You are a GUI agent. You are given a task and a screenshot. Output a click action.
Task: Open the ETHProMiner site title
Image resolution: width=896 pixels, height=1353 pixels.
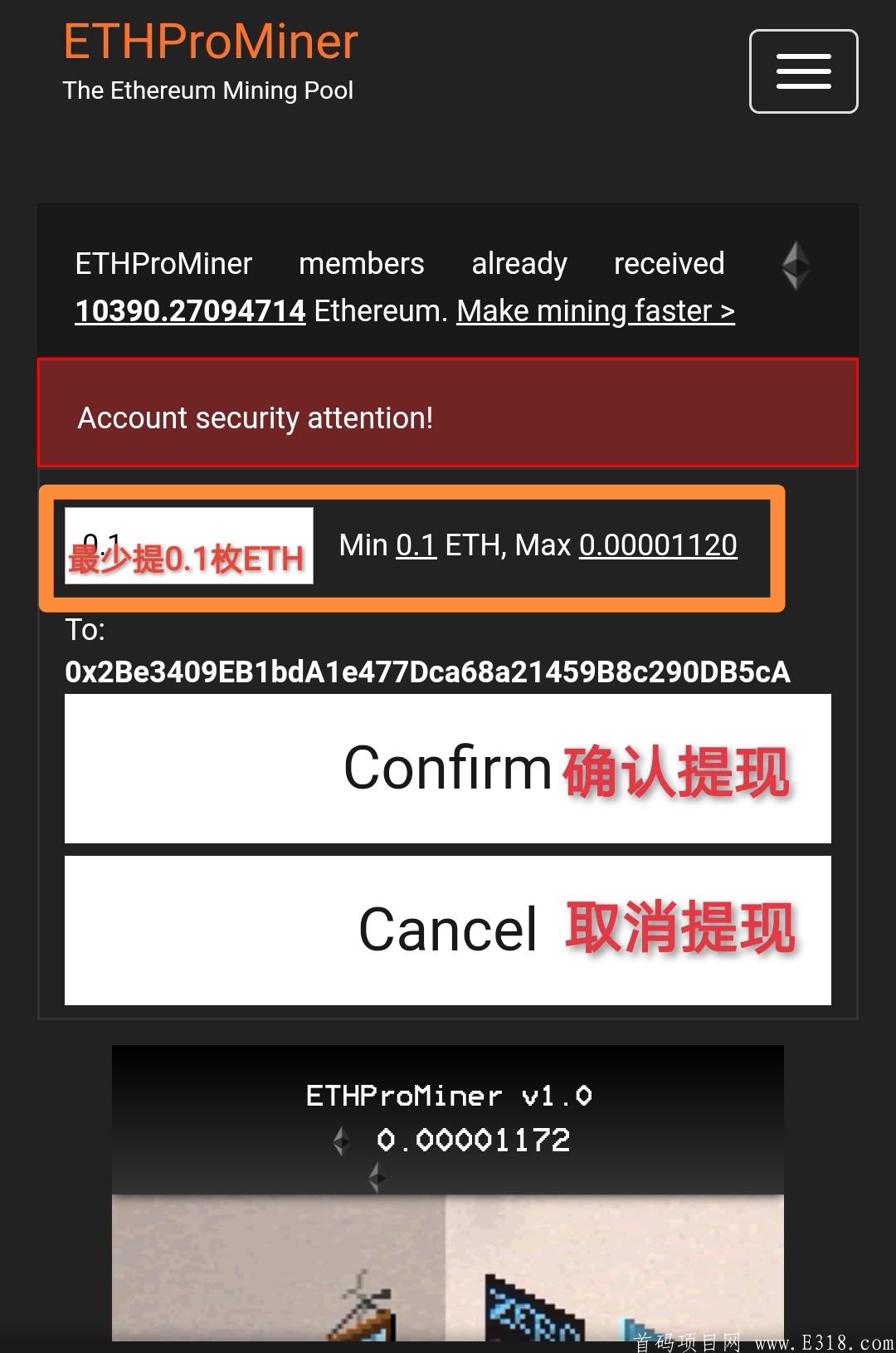211,42
